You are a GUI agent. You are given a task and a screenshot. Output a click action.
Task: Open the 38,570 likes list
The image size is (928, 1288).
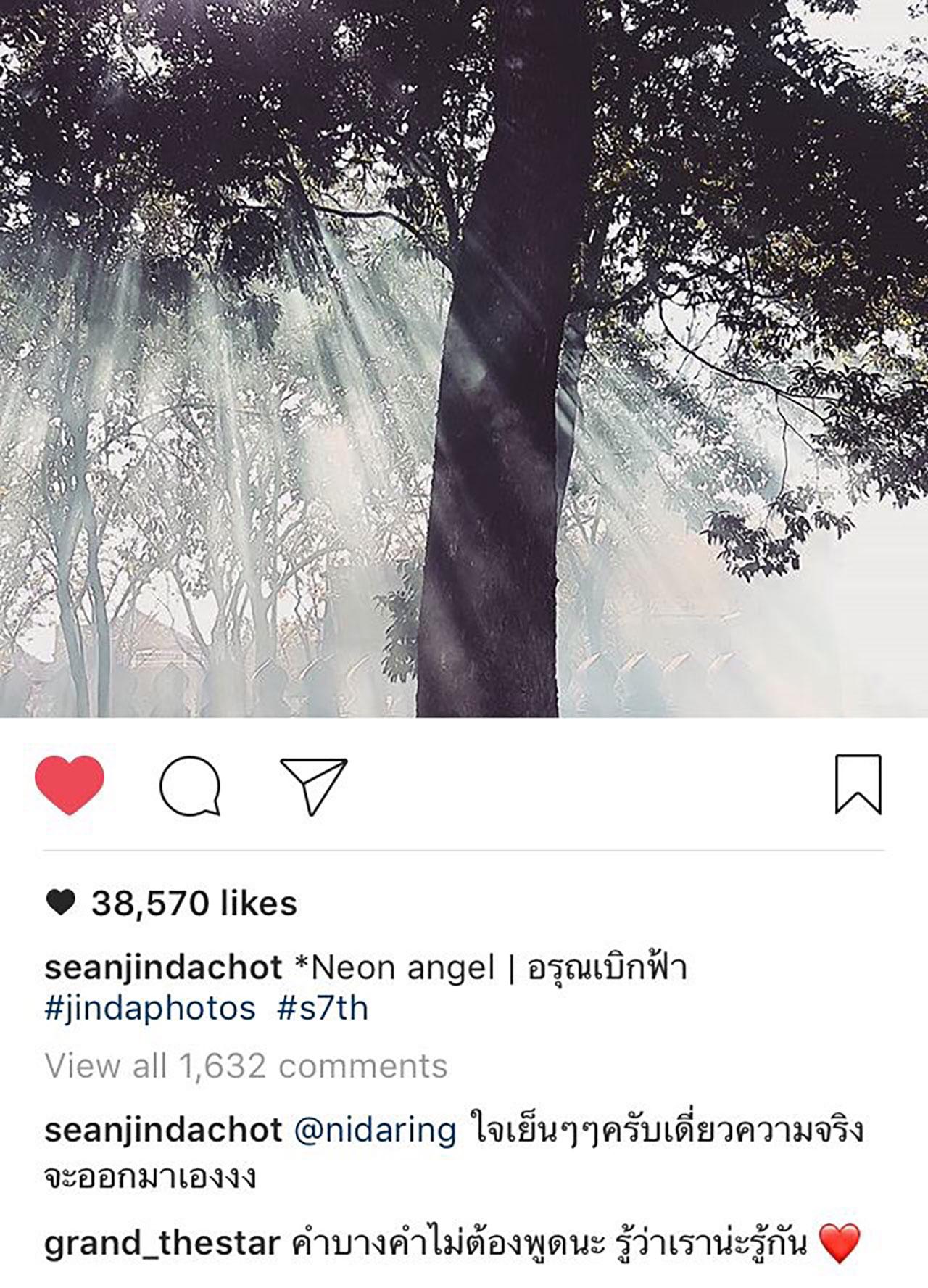(x=194, y=904)
